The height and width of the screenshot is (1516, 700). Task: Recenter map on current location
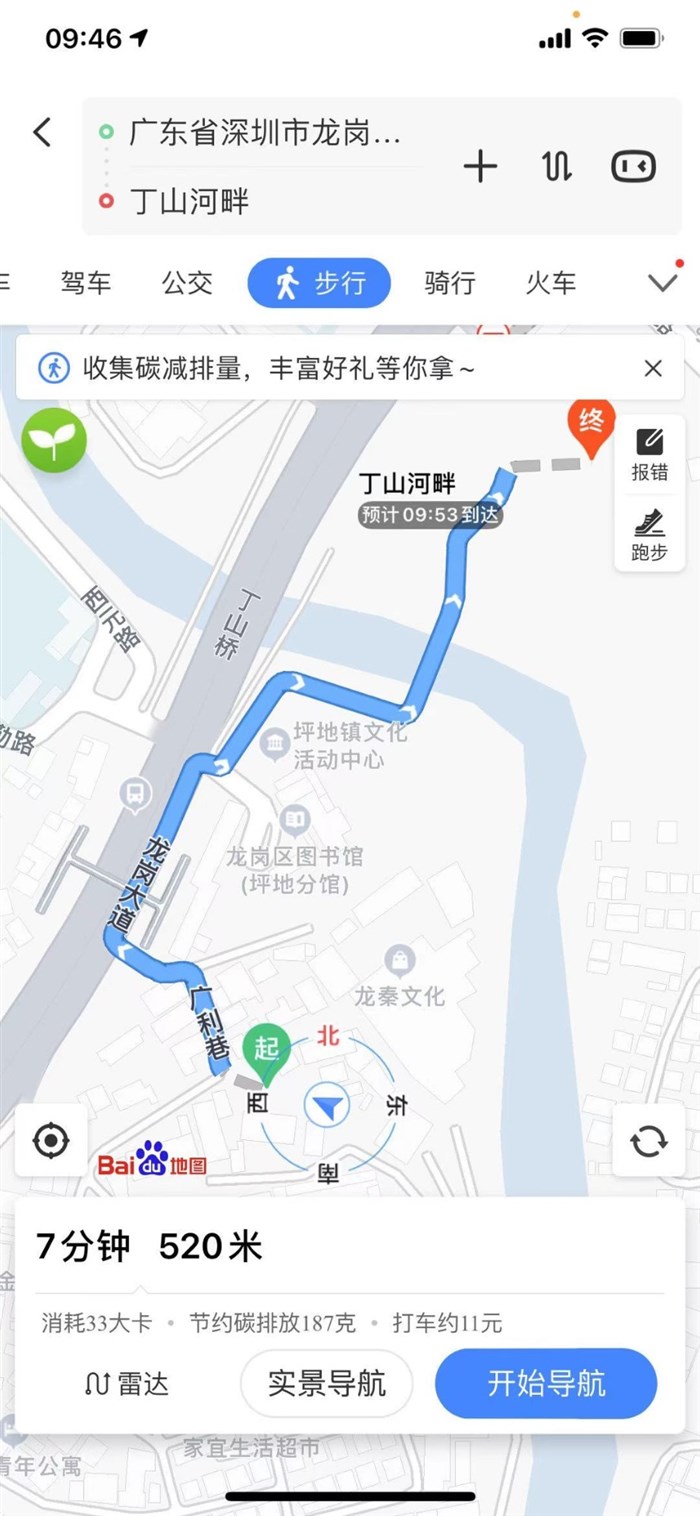click(51, 1140)
